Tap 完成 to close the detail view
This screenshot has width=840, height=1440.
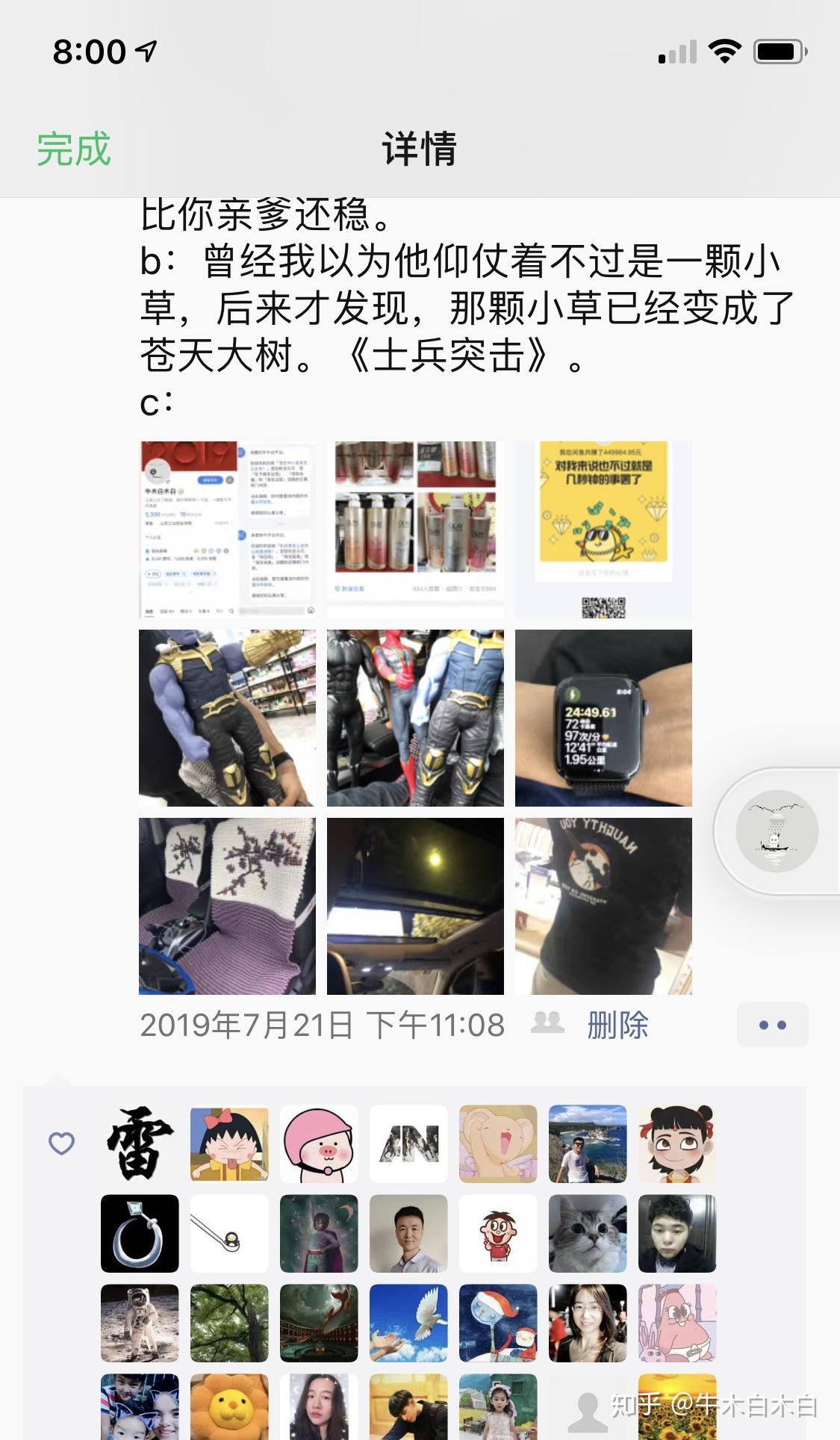[73, 149]
